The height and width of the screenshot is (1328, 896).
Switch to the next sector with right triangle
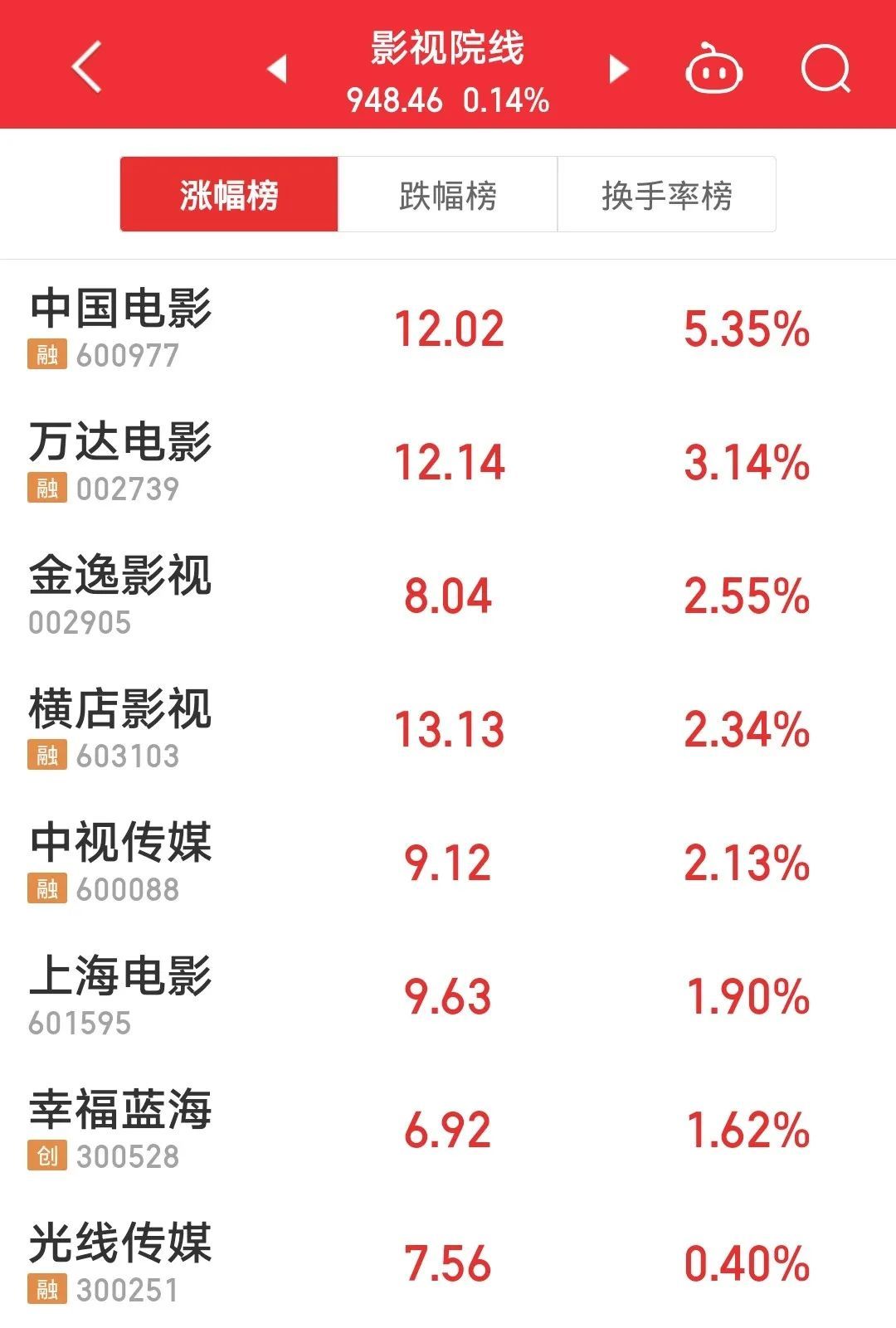(x=618, y=69)
